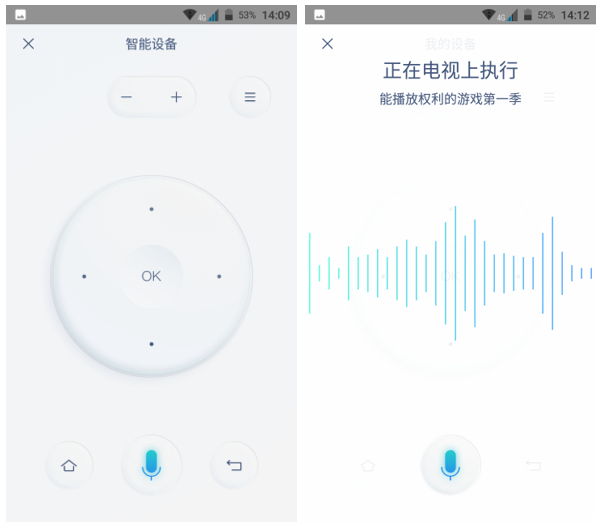Image resolution: width=603 pixels, height=528 pixels.
Task: Tap the OK button on the d-pad
Action: coord(151,276)
